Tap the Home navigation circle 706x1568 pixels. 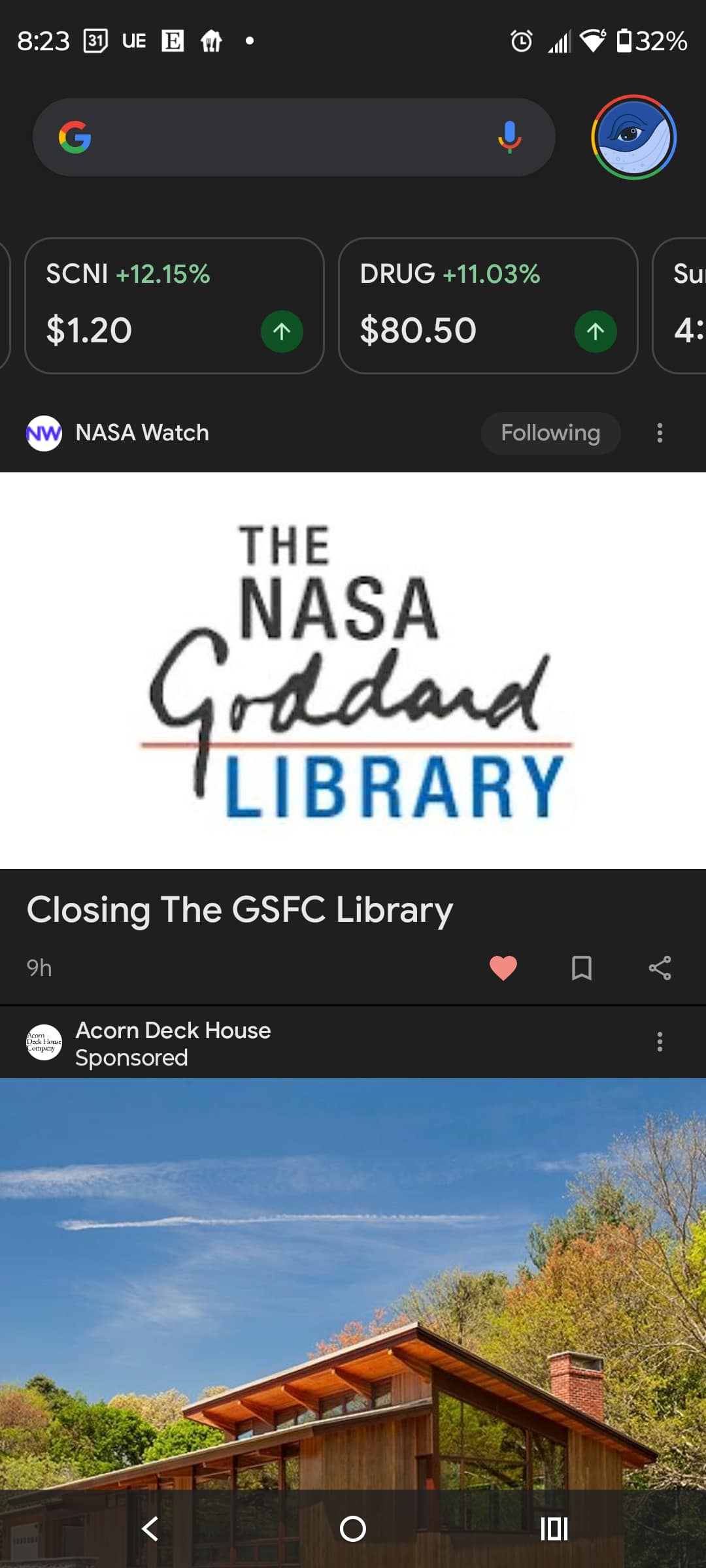tap(353, 1527)
